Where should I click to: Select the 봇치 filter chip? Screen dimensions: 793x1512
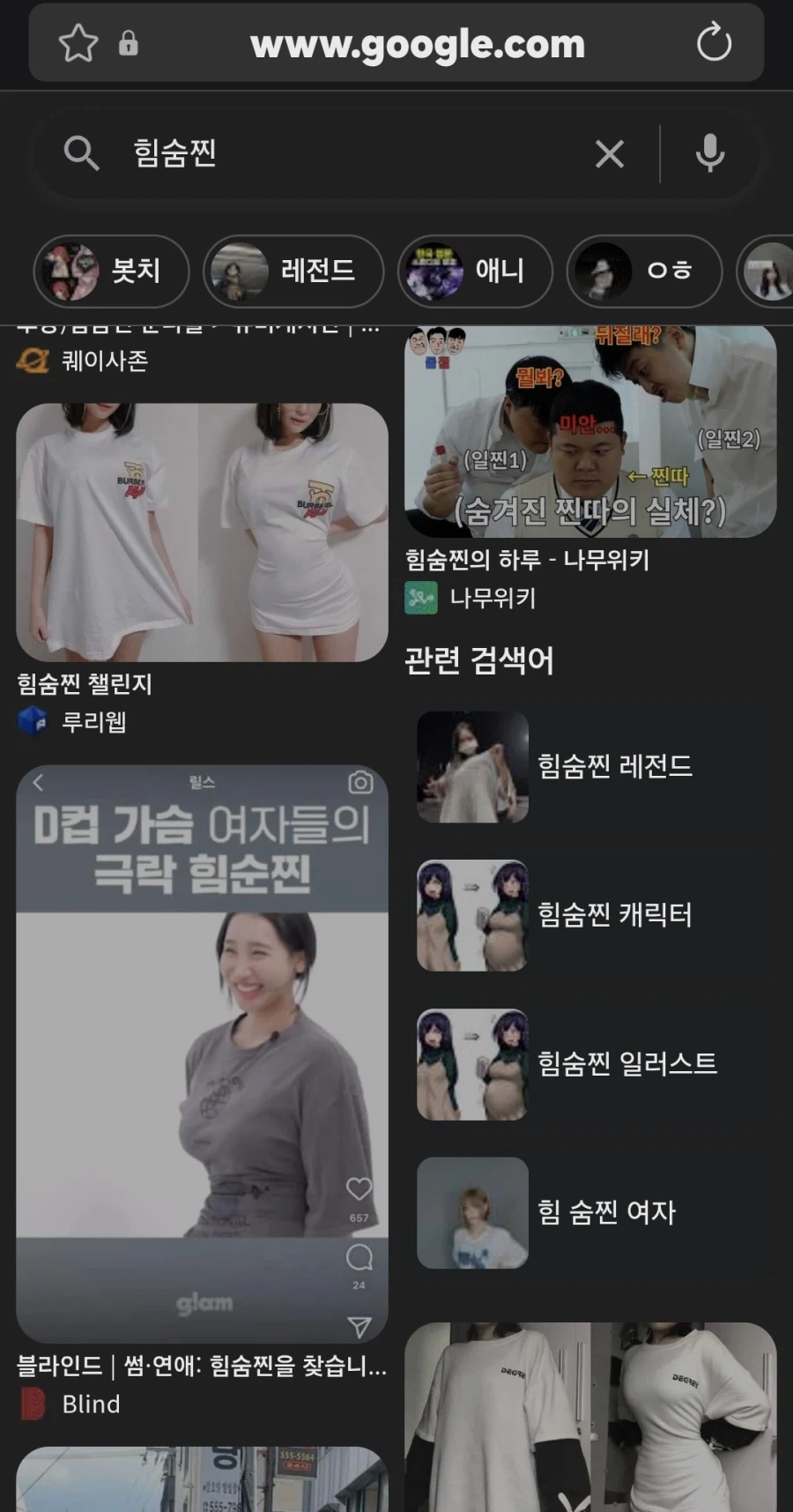point(110,272)
